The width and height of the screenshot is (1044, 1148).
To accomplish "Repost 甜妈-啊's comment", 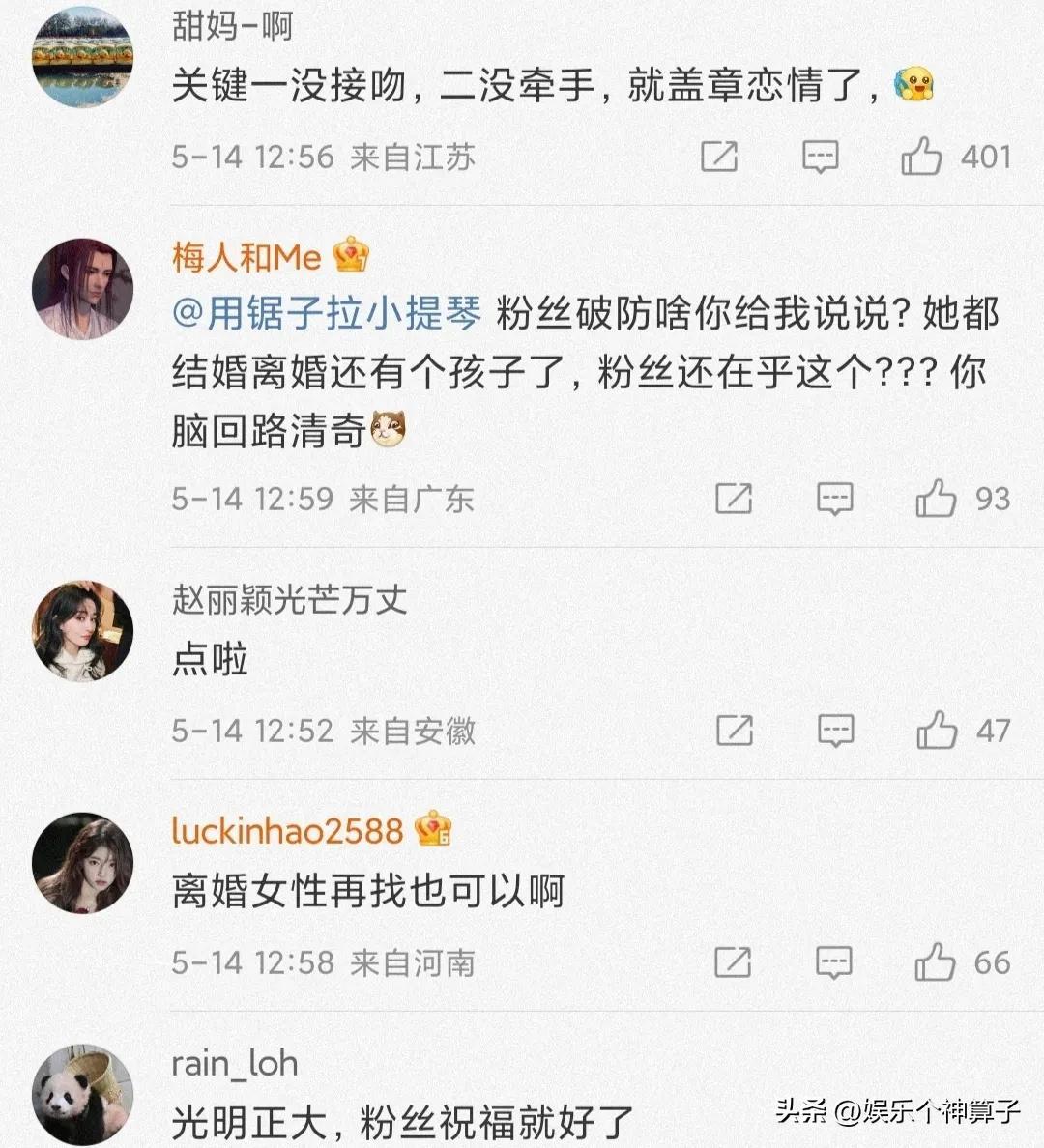I will tap(719, 157).
